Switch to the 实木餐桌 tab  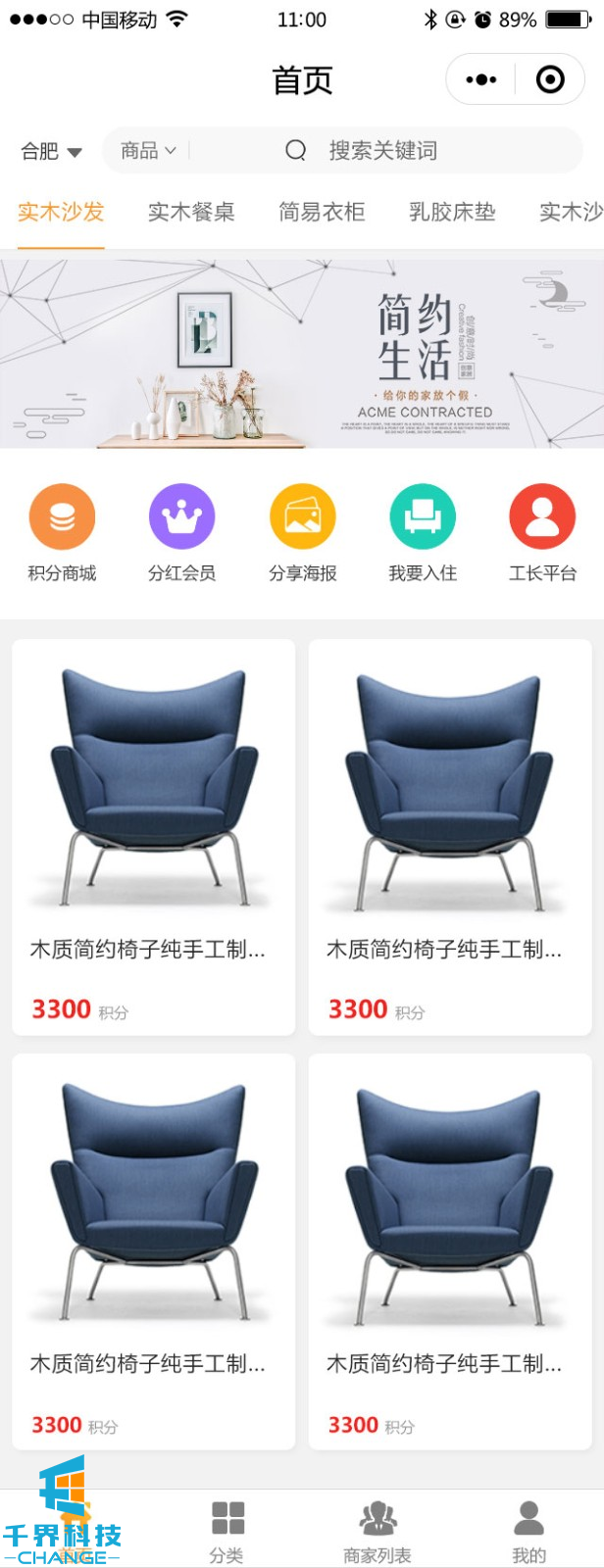(191, 212)
